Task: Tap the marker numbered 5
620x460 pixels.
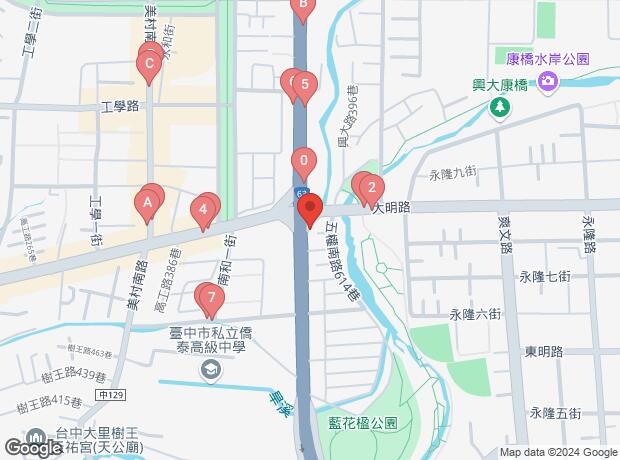Action: [304, 86]
